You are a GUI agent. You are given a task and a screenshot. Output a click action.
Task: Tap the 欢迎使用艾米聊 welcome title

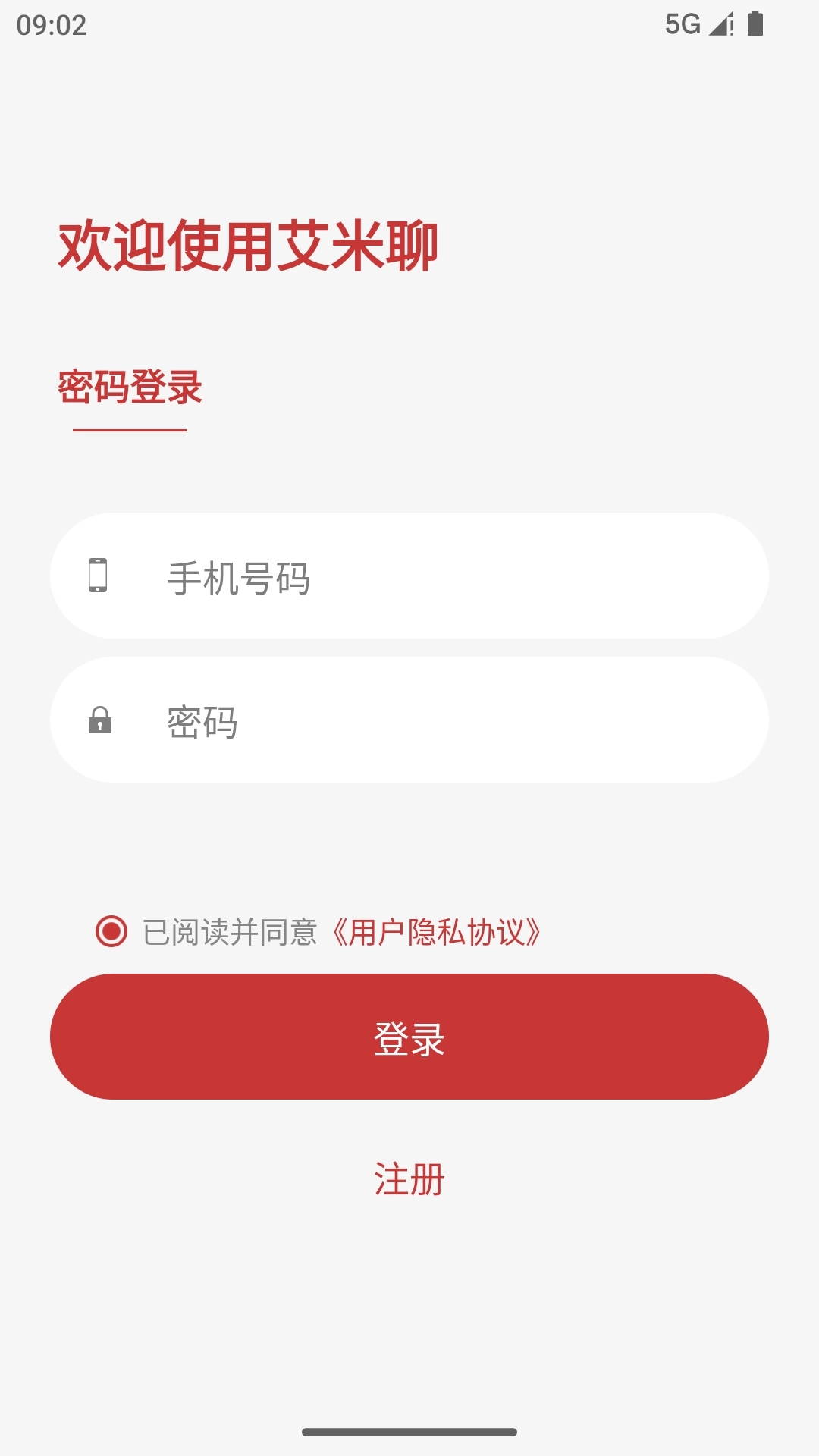pyautogui.click(x=249, y=246)
